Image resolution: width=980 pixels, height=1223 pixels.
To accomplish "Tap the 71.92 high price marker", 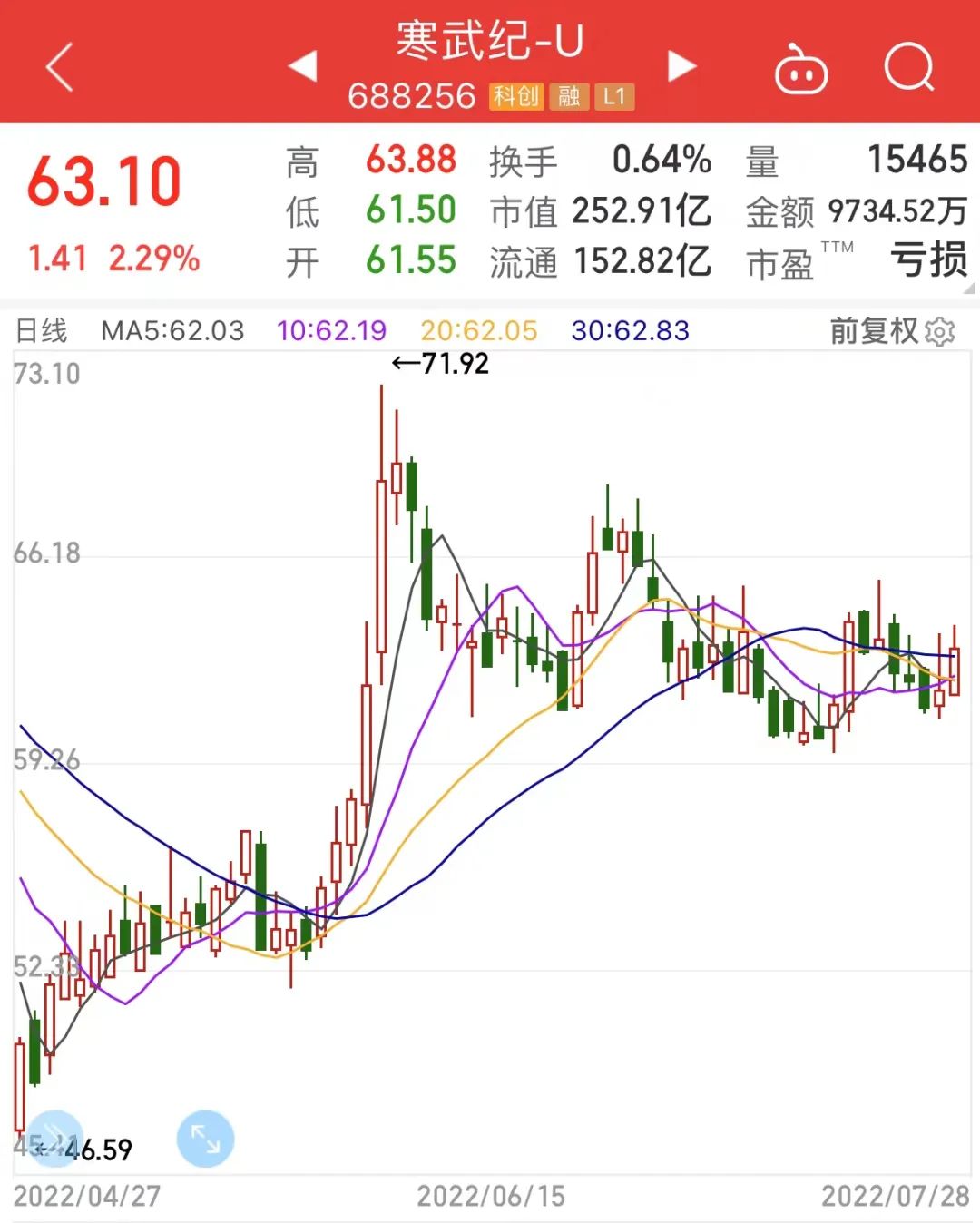I will tap(438, 363).
